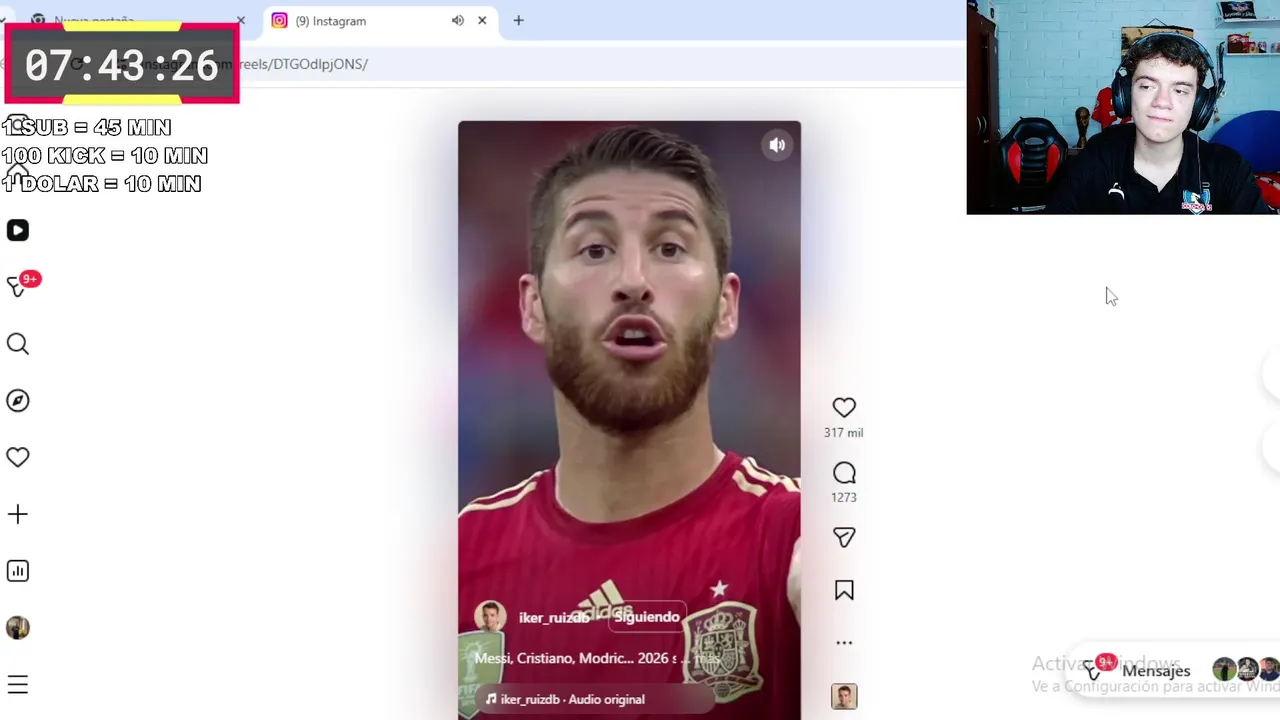Open the reel's three-dot options

tap(844, 643)
